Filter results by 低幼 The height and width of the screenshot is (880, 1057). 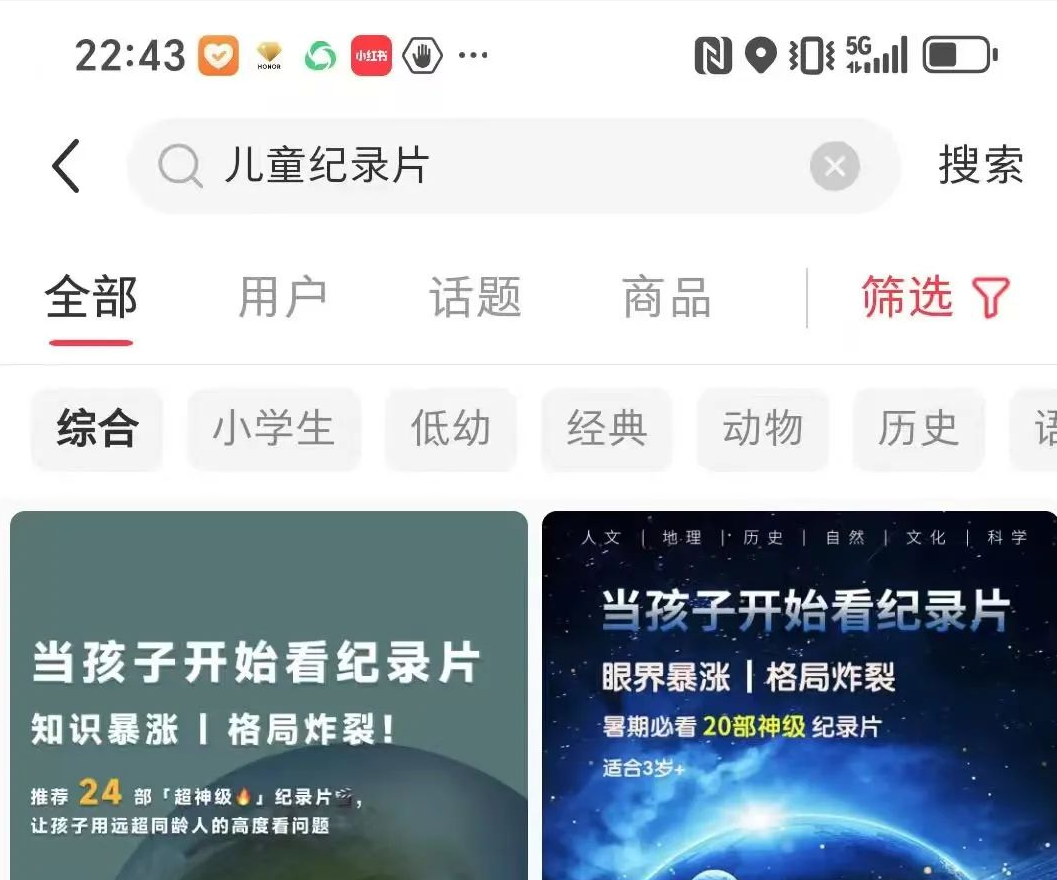click(x=451, y=429)
